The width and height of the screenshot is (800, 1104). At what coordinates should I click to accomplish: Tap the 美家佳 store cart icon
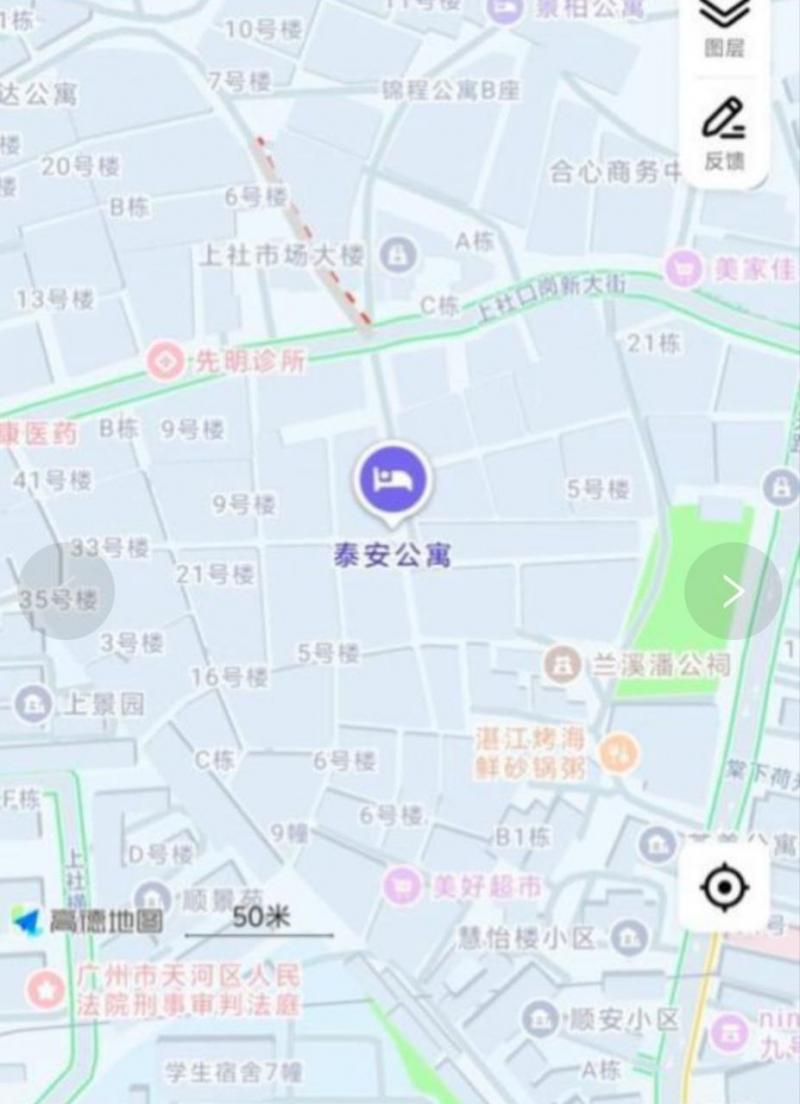point(683,270)
